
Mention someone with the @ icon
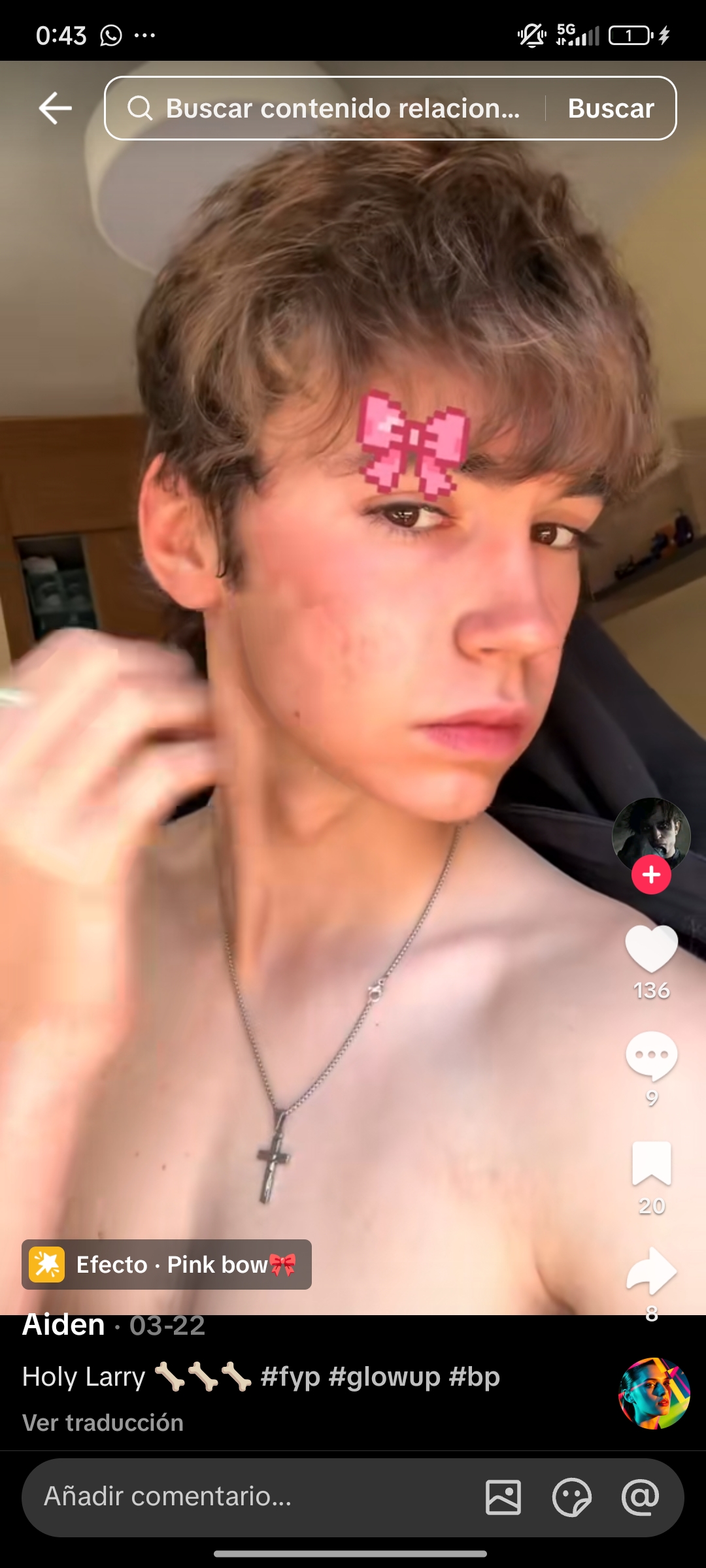coord(640,1497)
